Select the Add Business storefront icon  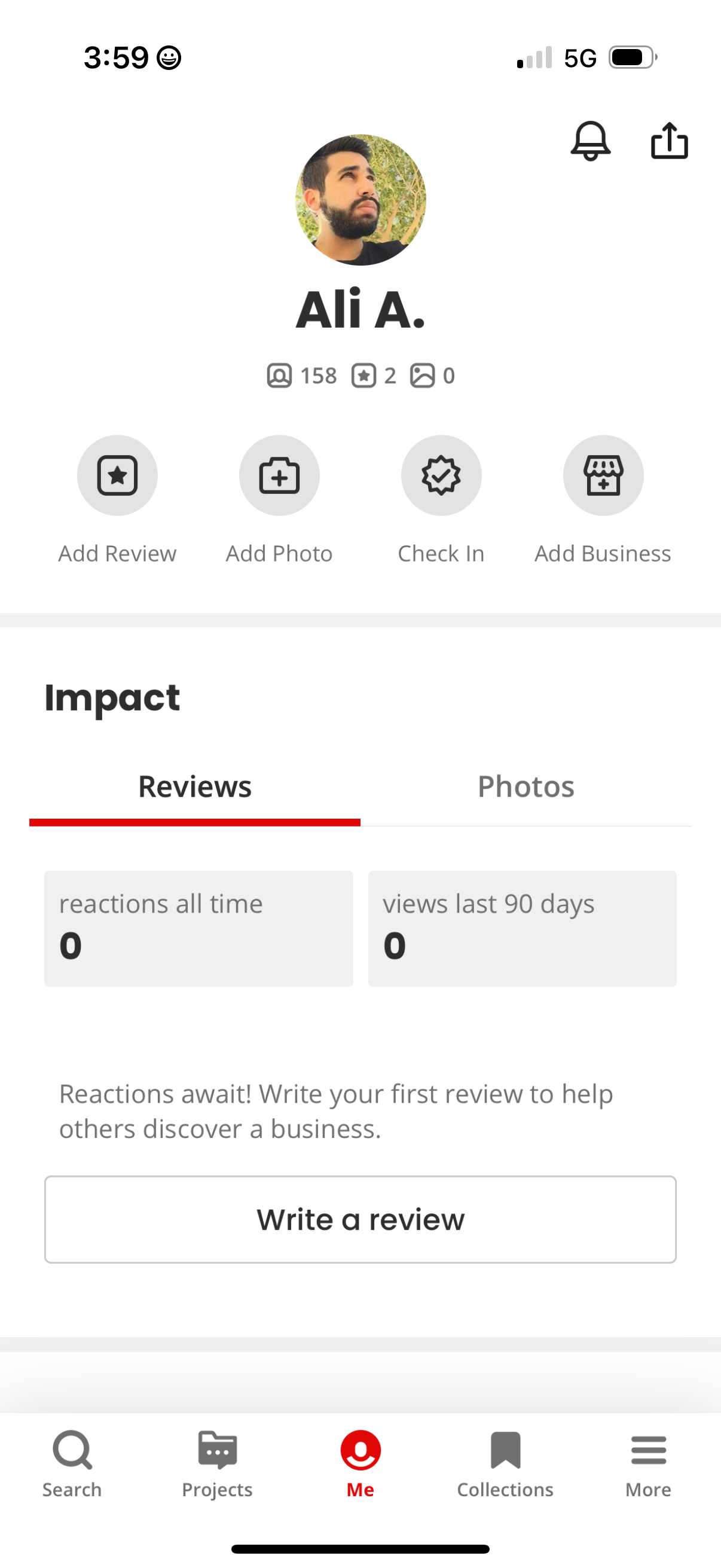pyautogui.click(x=603, y=475)
